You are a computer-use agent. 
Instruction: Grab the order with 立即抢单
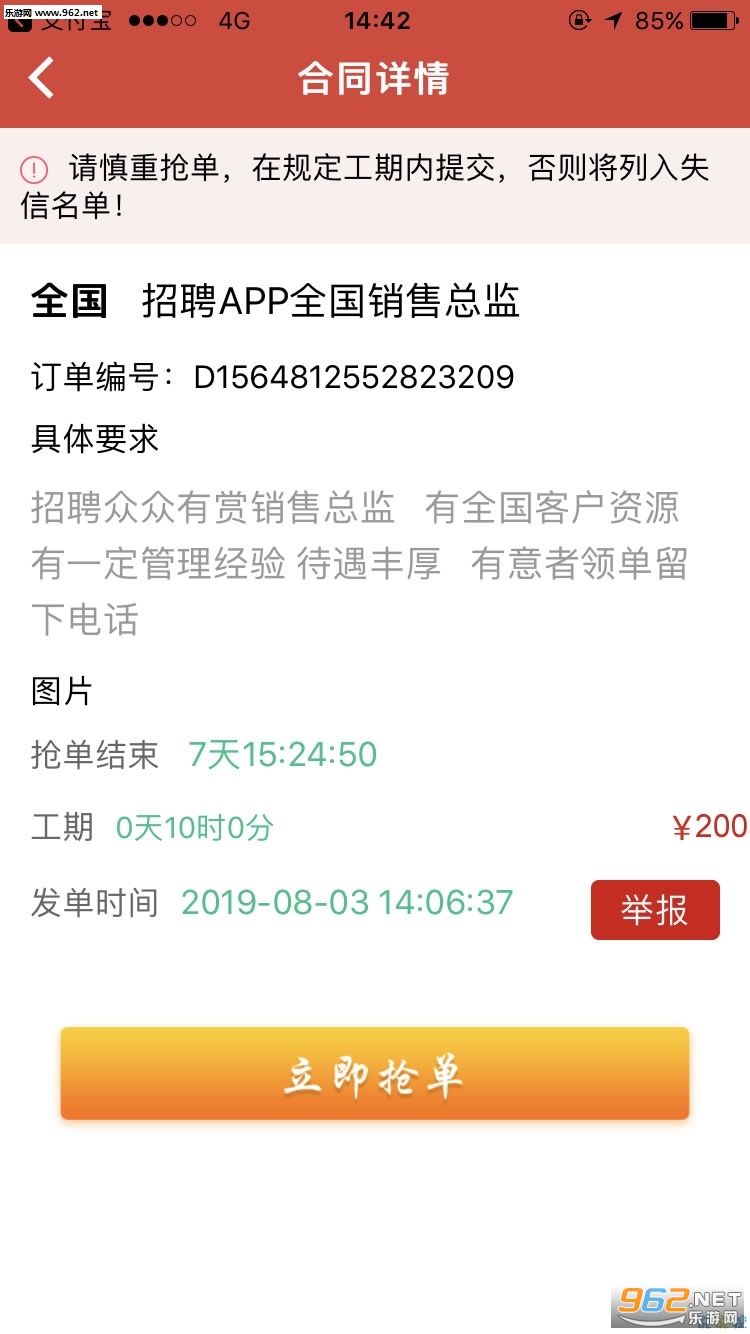click(x=375, y=1074)
